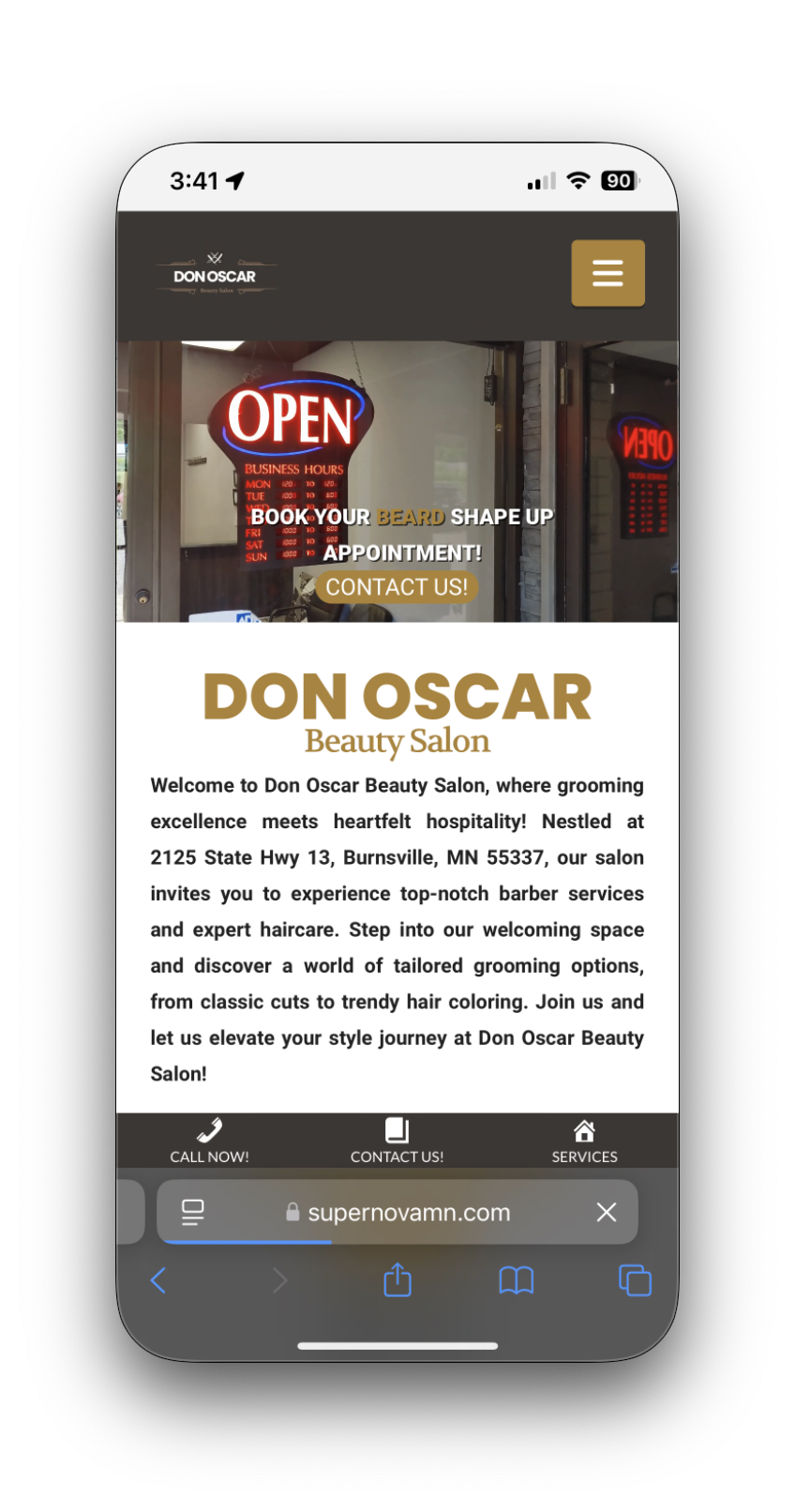Show all open tabs
The image size is (795, 1512).
click(x=635, y=1280)
